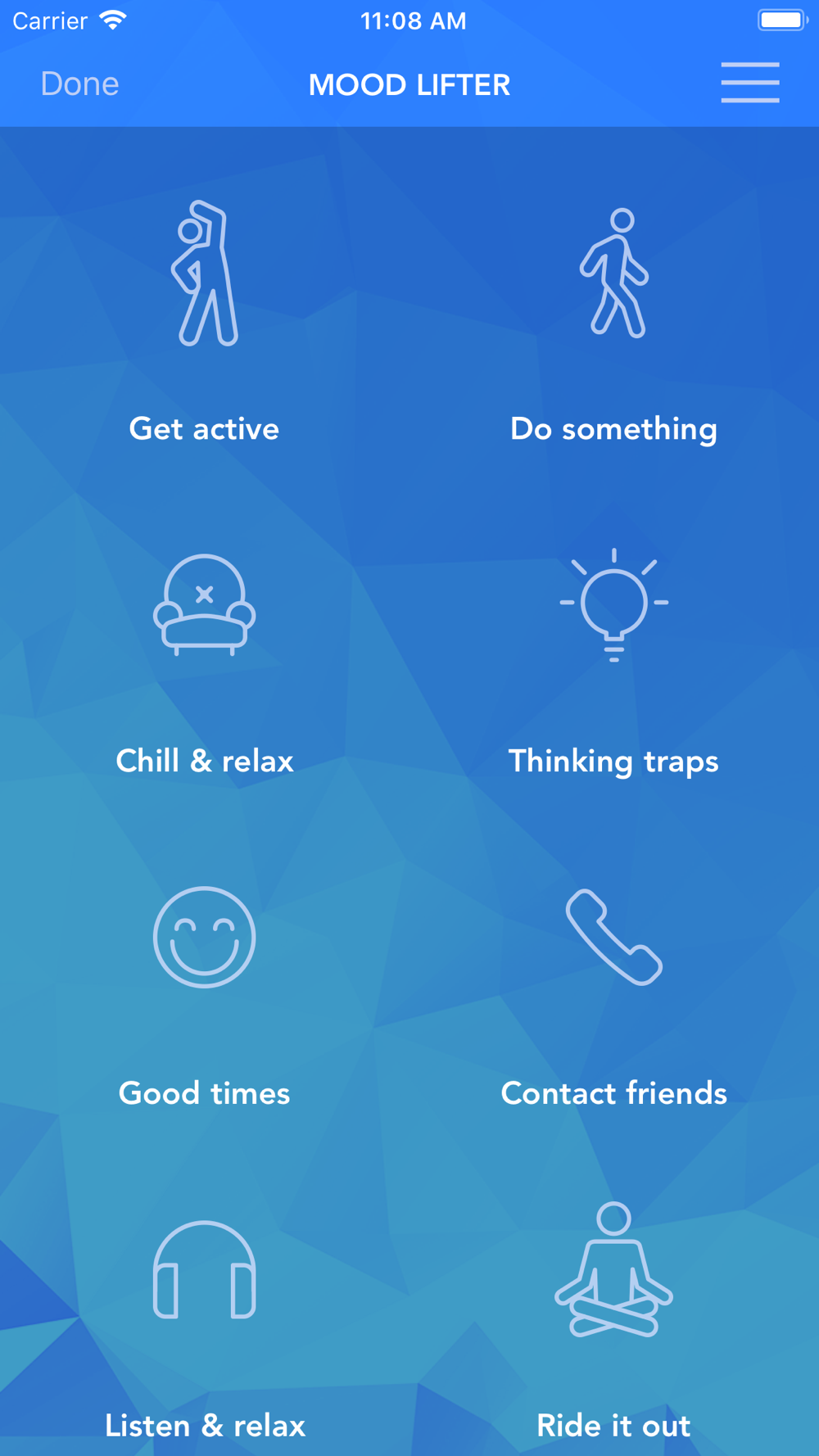Screen dimensions: 819x1456
Task: Open the Get active category
Action: 205,322
